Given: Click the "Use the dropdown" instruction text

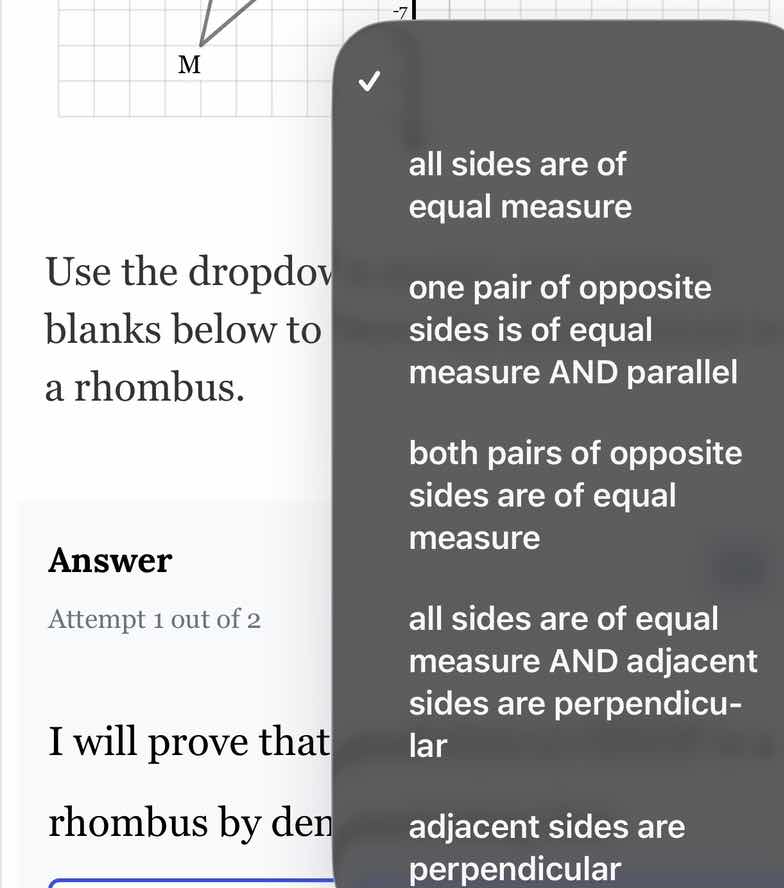Looking at the screenshot, I should (x=180, y=272).
